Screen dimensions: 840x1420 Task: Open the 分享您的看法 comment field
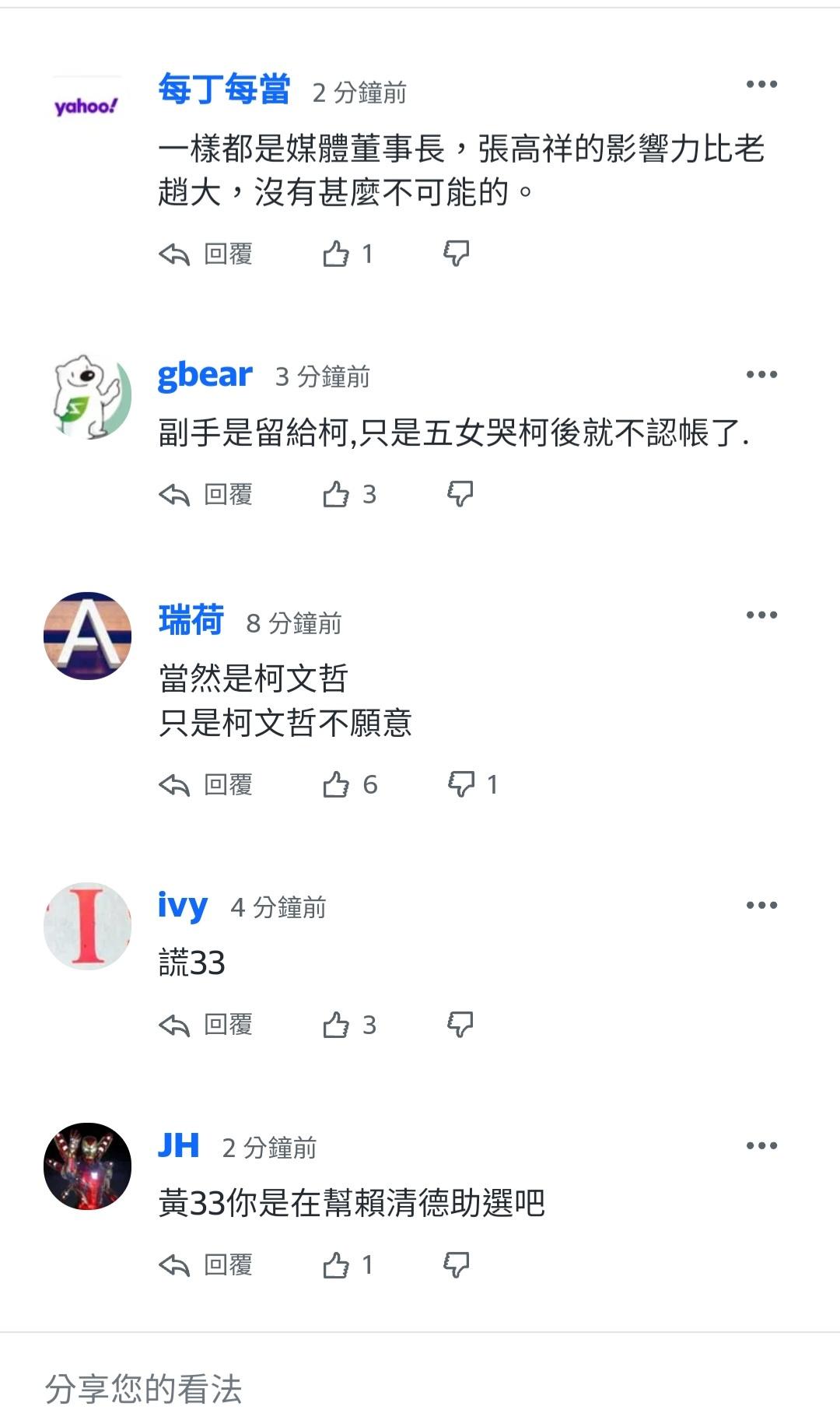[420, 1389]
